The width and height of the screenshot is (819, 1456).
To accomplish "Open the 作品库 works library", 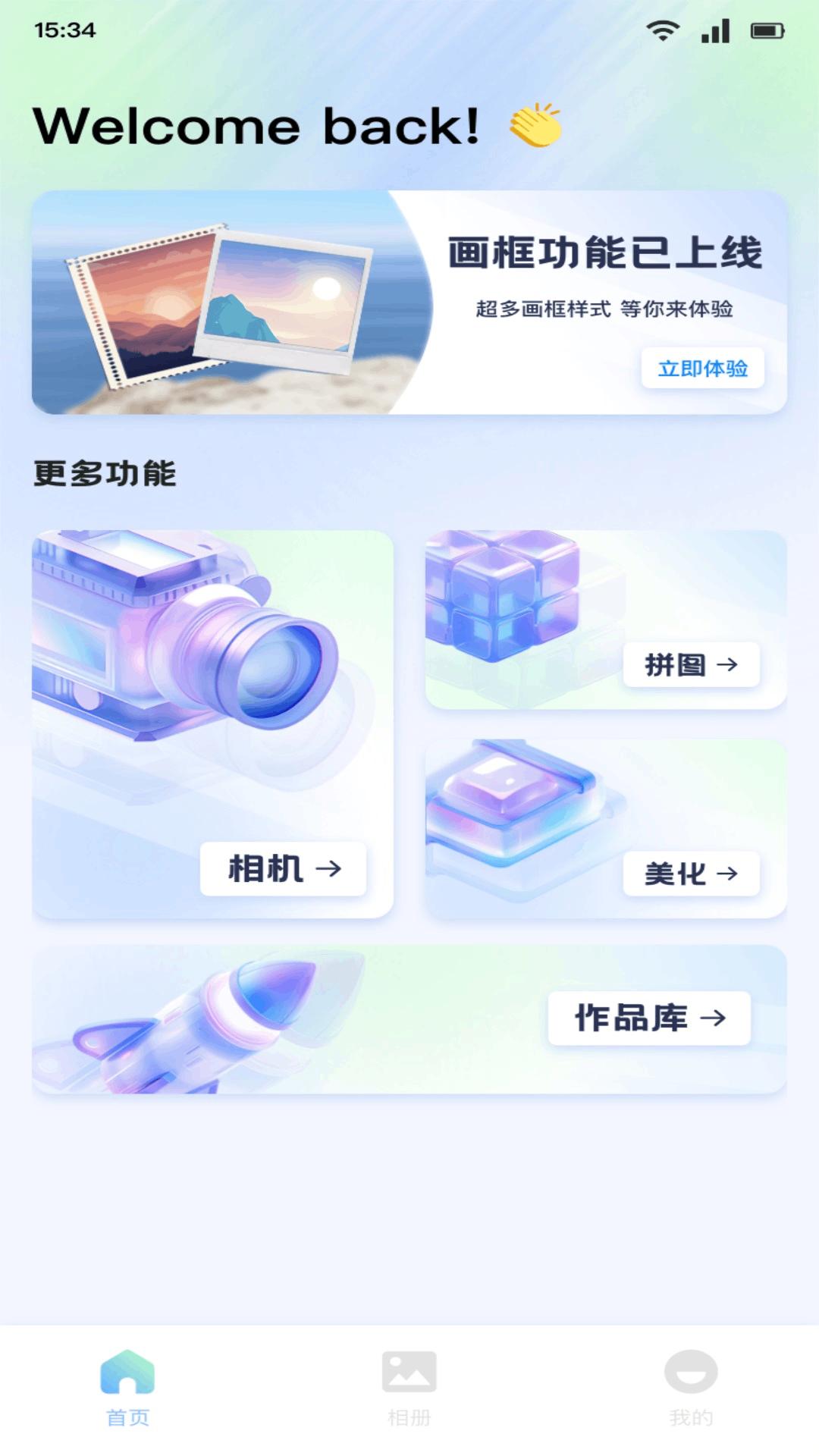I will click(649, 1018).
